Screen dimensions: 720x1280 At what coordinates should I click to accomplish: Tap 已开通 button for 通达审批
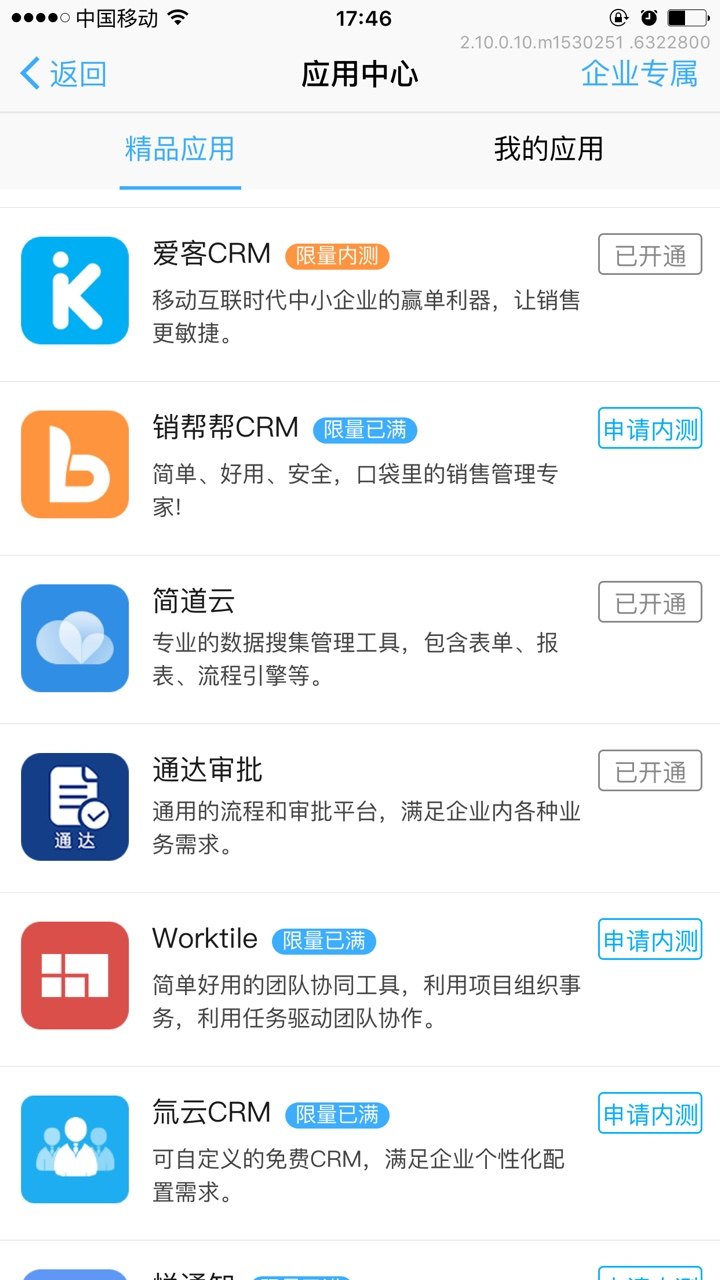650,771
